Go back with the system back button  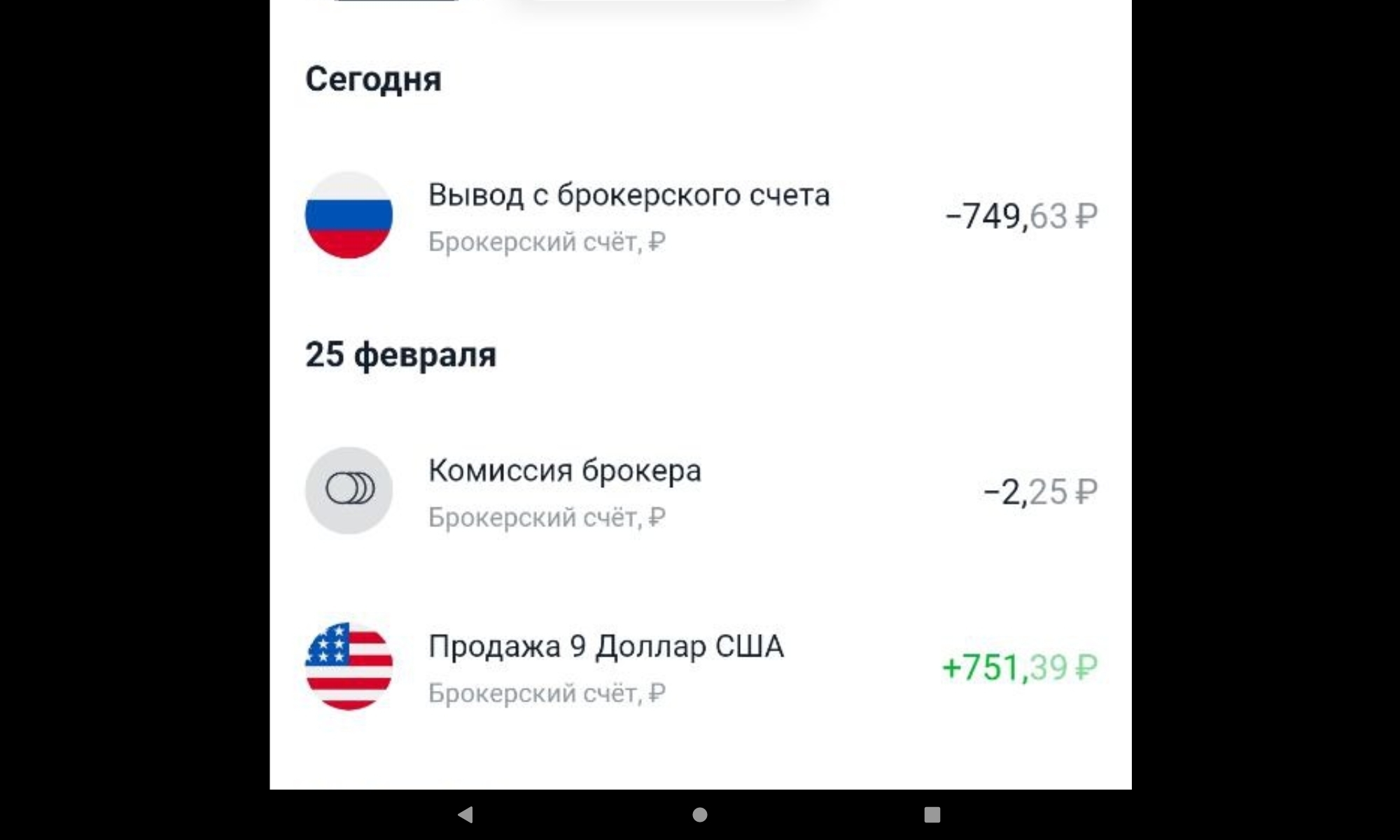coord(465,814)
